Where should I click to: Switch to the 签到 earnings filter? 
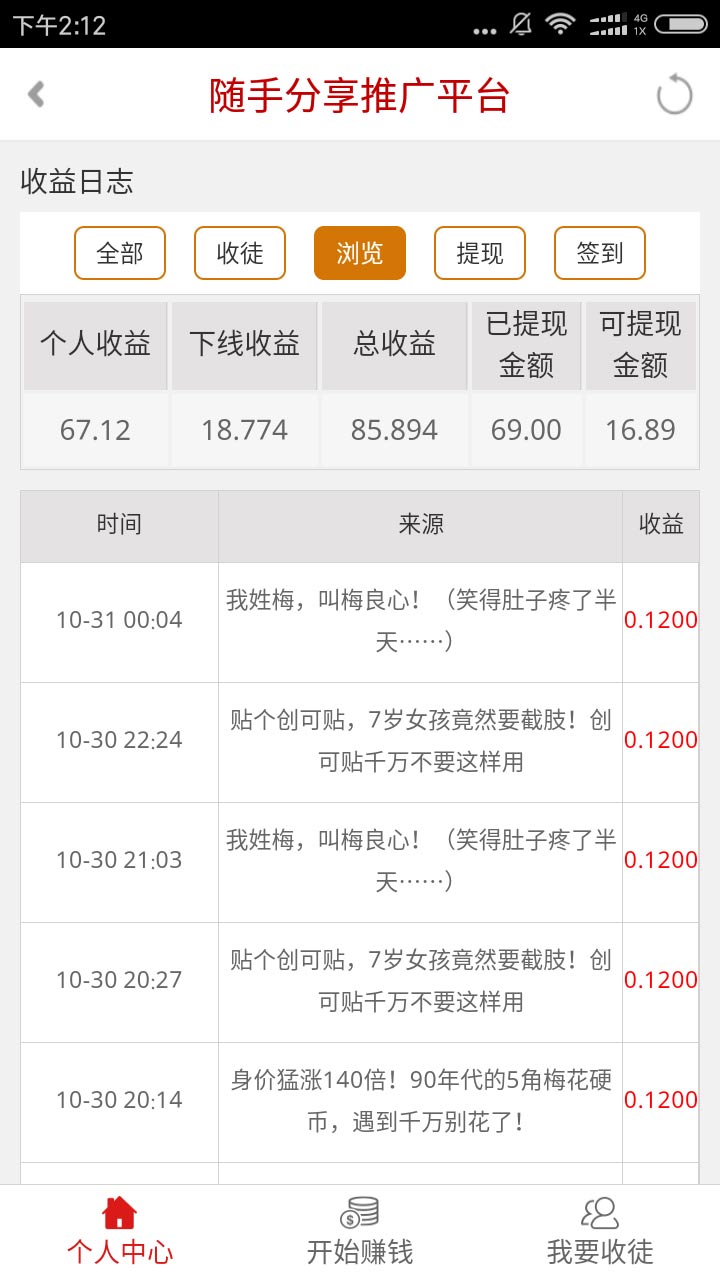pyautogui.click(x=600, y=253)
